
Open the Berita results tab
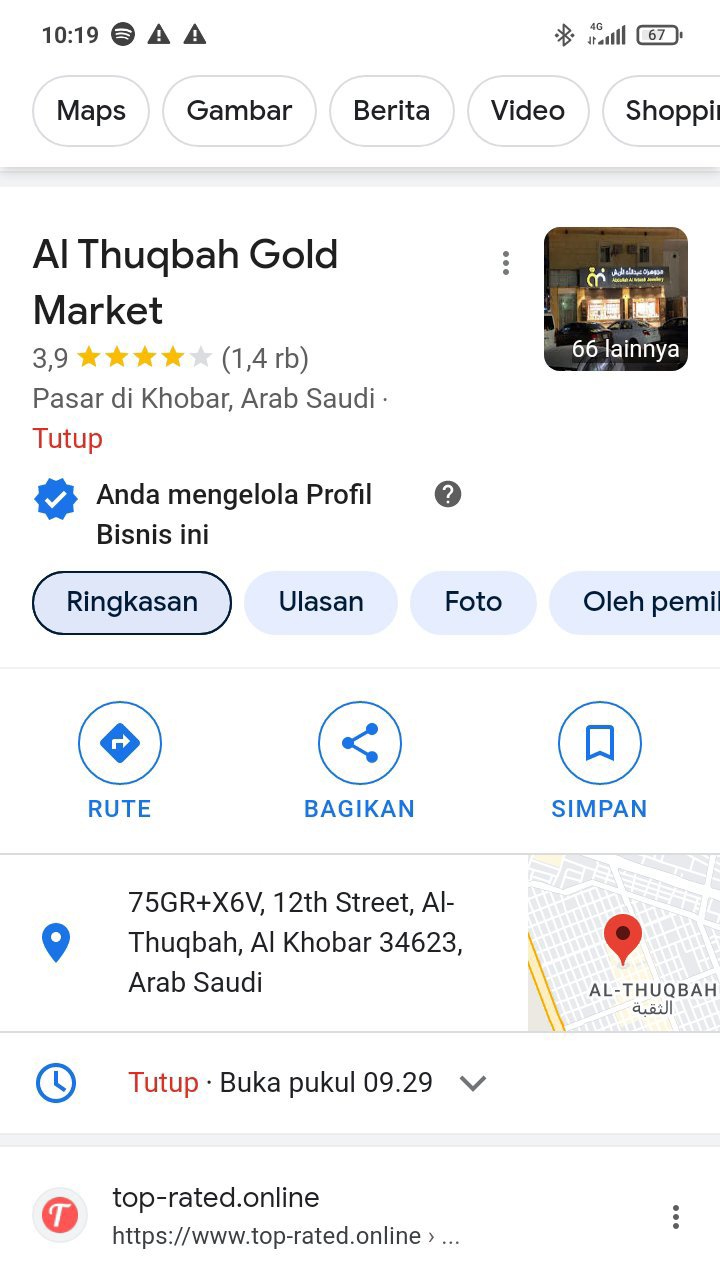click(391, 111)
